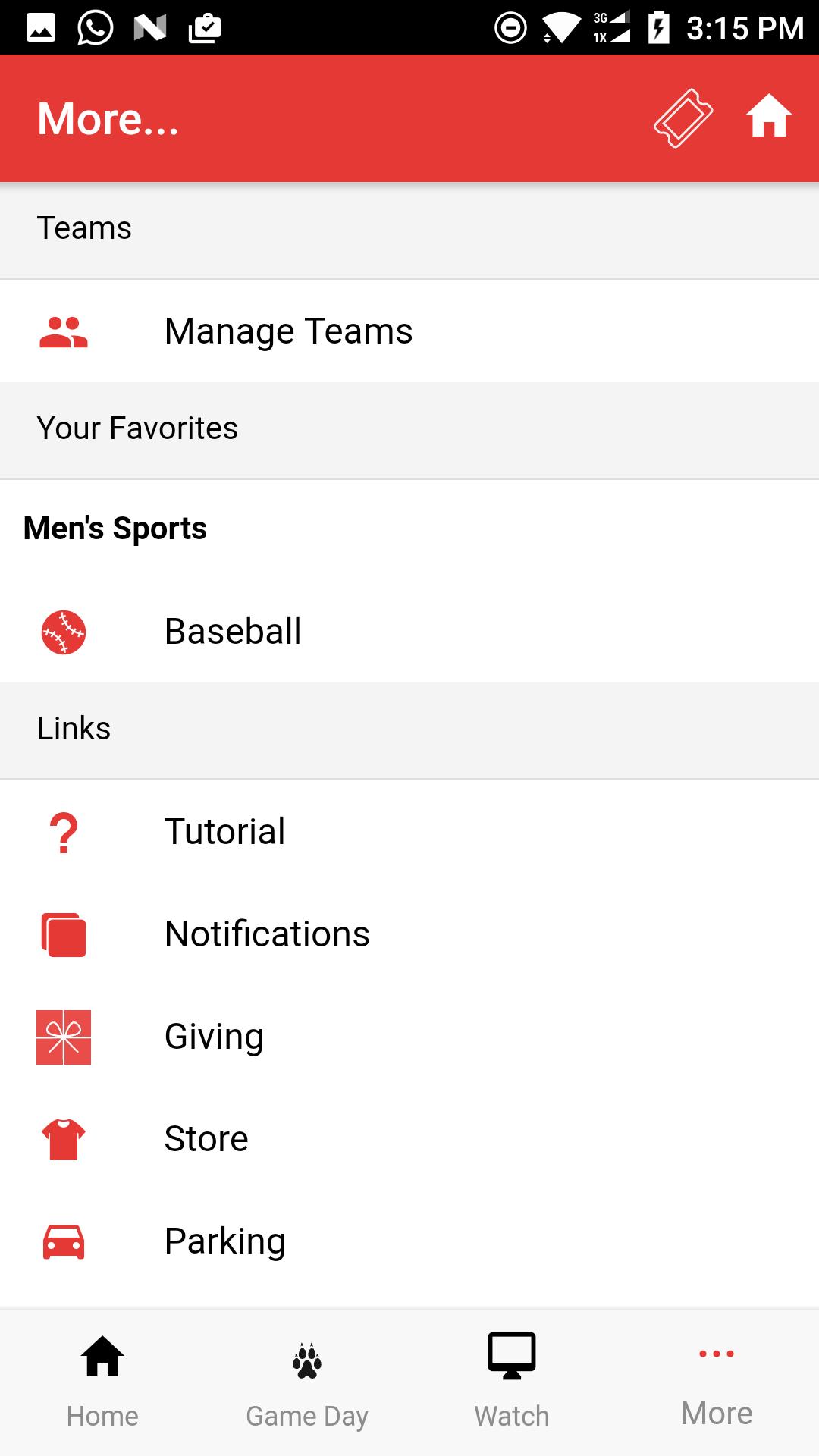Go to the Giving page
The width and height of the screenshot is (819, 1456).
point(214,1037)
